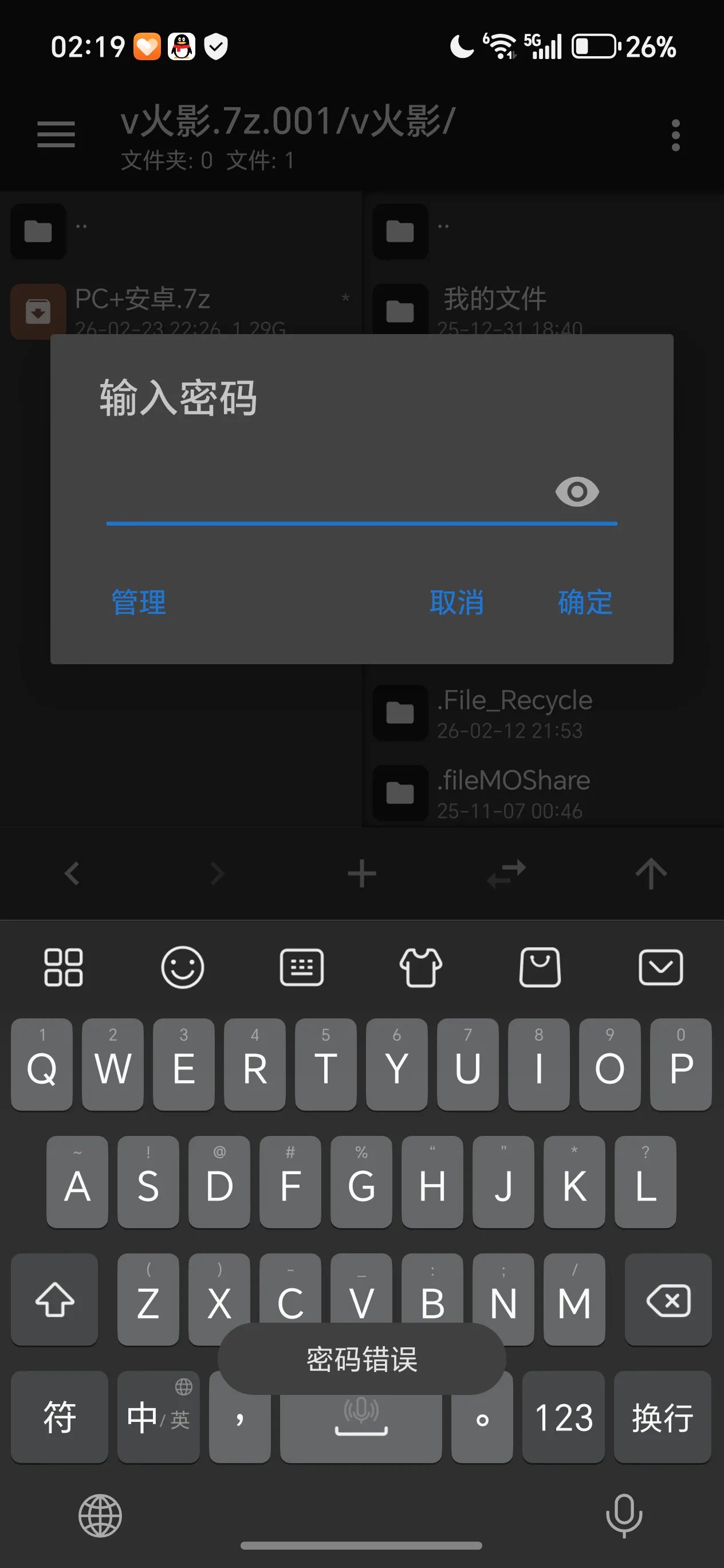This screenshot has height=1568, width=724.
Task: Tap the shift key
Action: (55, 1300)
